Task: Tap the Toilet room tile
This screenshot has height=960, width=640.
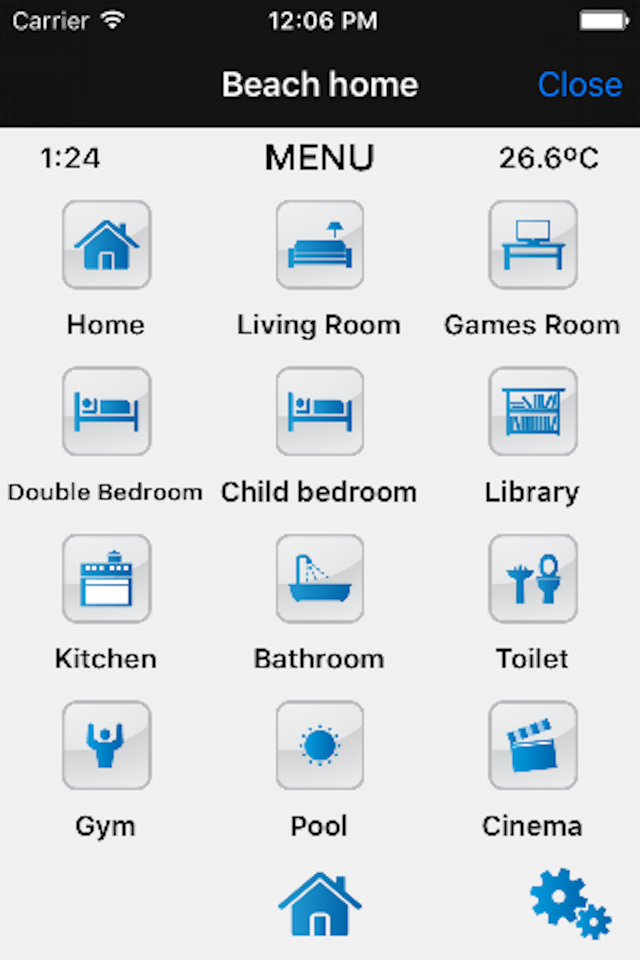Action: click(x=533, y=579)
